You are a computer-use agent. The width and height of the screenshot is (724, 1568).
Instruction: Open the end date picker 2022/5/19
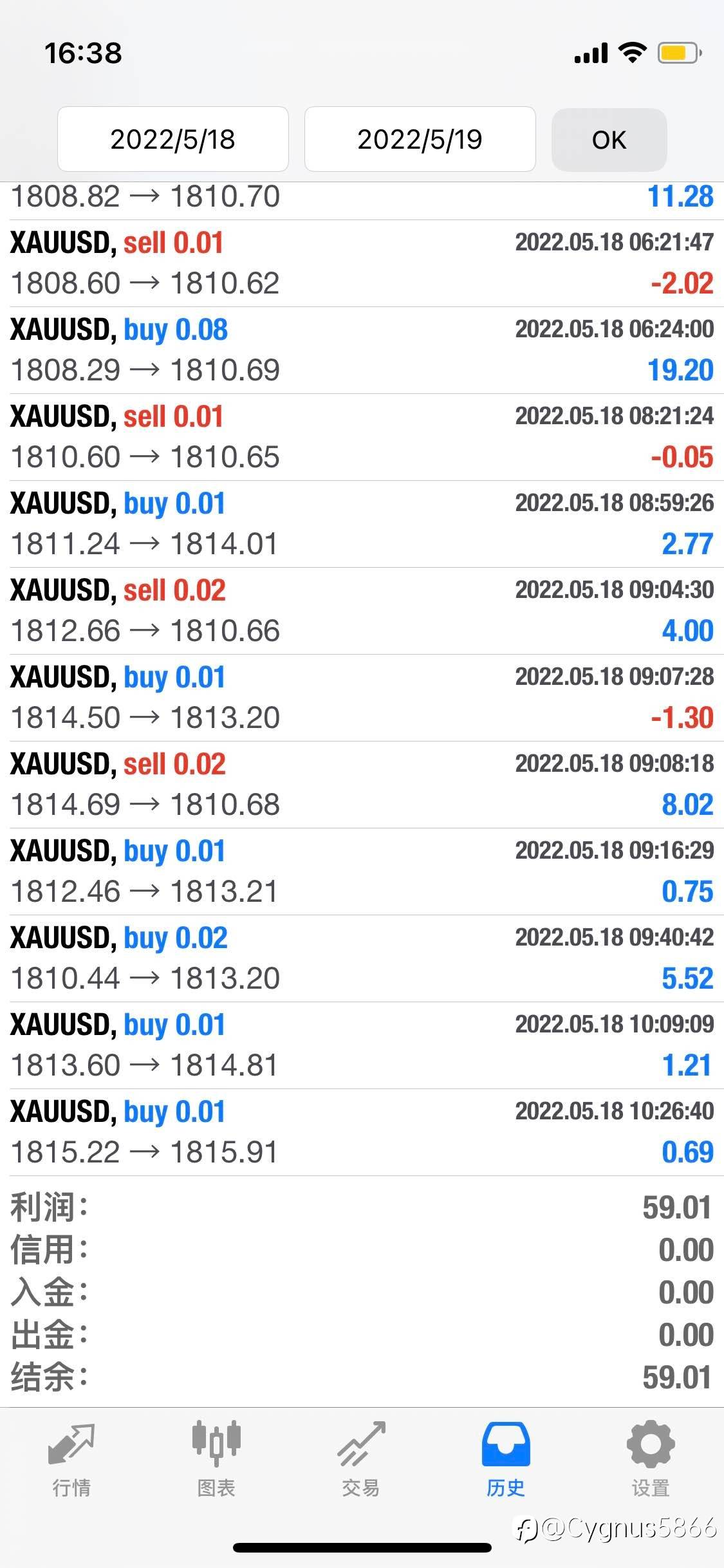(420, 139)
